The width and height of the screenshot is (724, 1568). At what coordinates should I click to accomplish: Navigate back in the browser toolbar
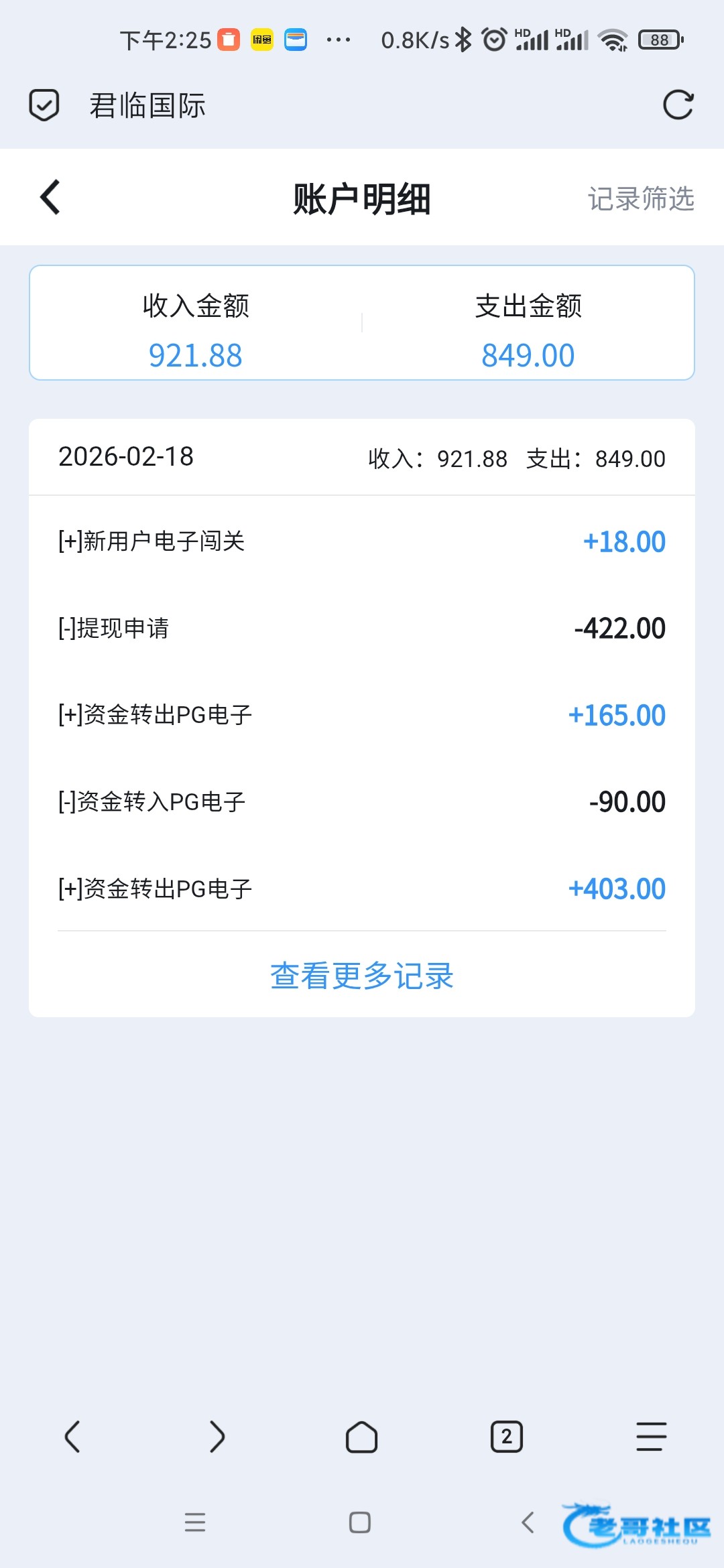pyautogui.click(x=72, y=1437)
